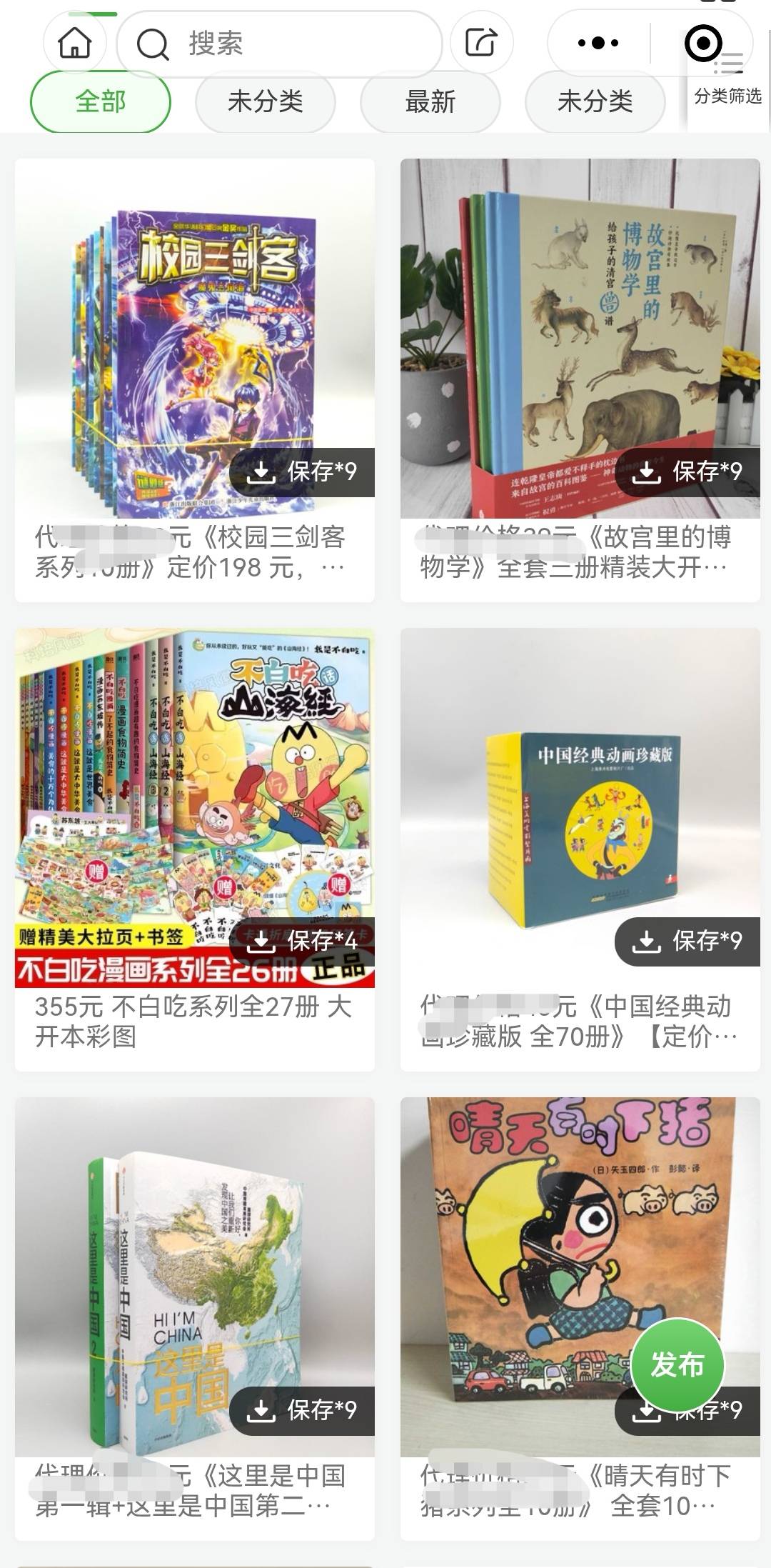This screenshot has width=771, height=1568.
Task: Switch to the 最新 chip
Action: click(430, 101)
